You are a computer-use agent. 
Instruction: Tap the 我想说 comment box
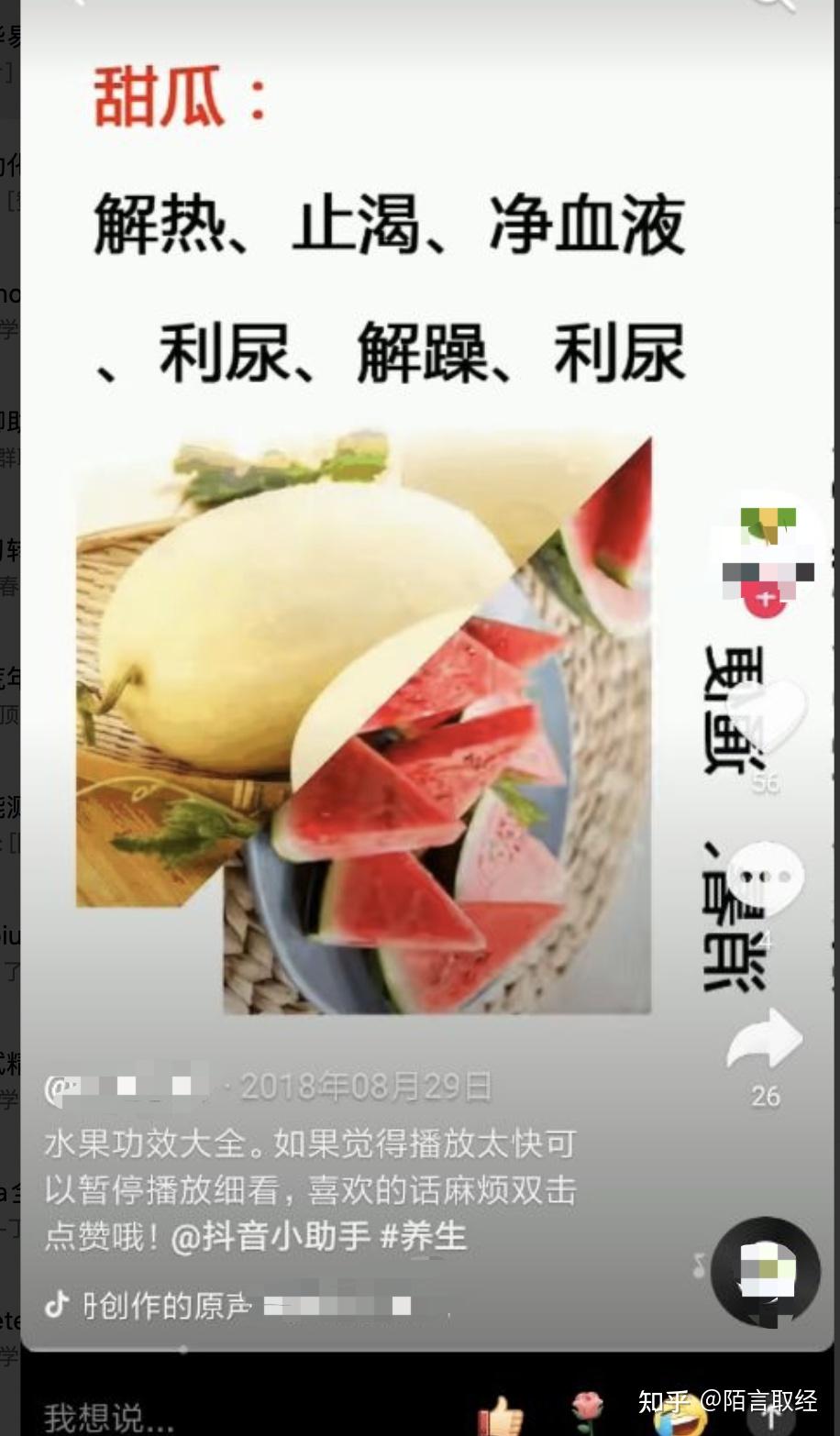tap(96, 1417)
